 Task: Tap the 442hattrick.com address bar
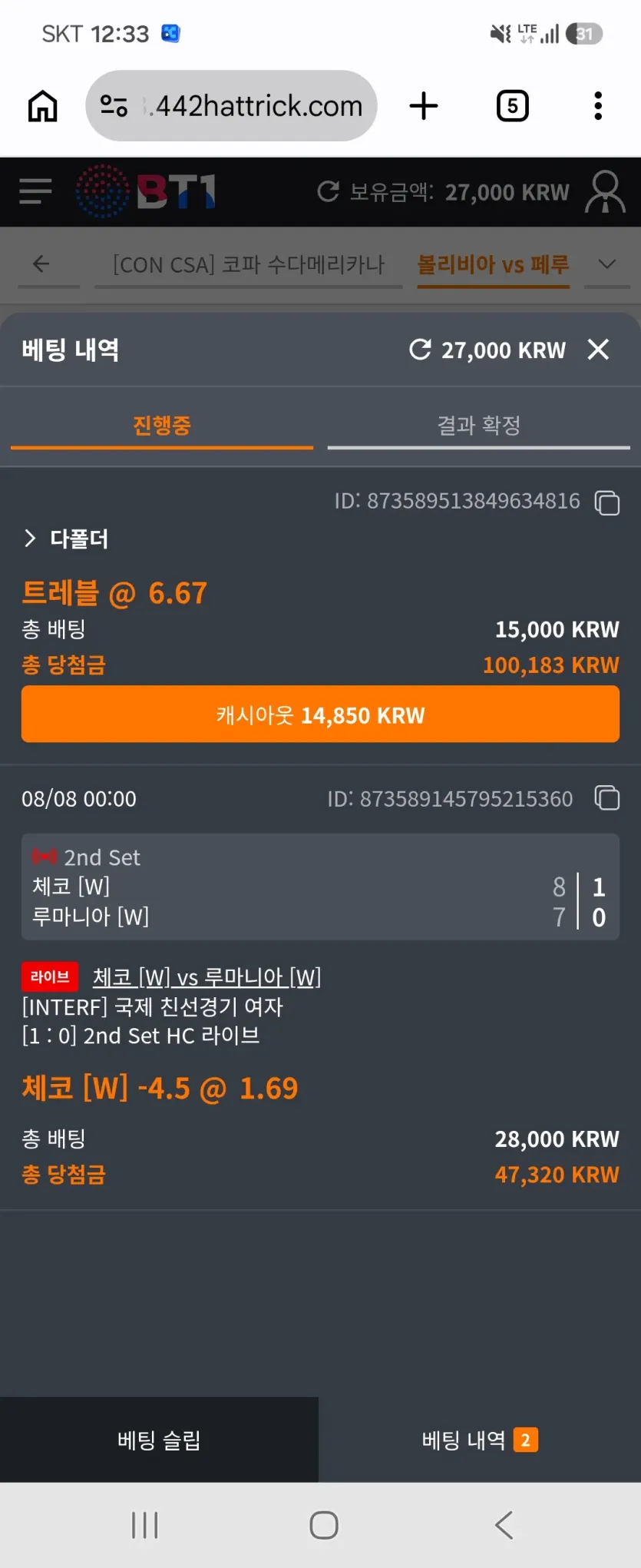tap(231, 106)
